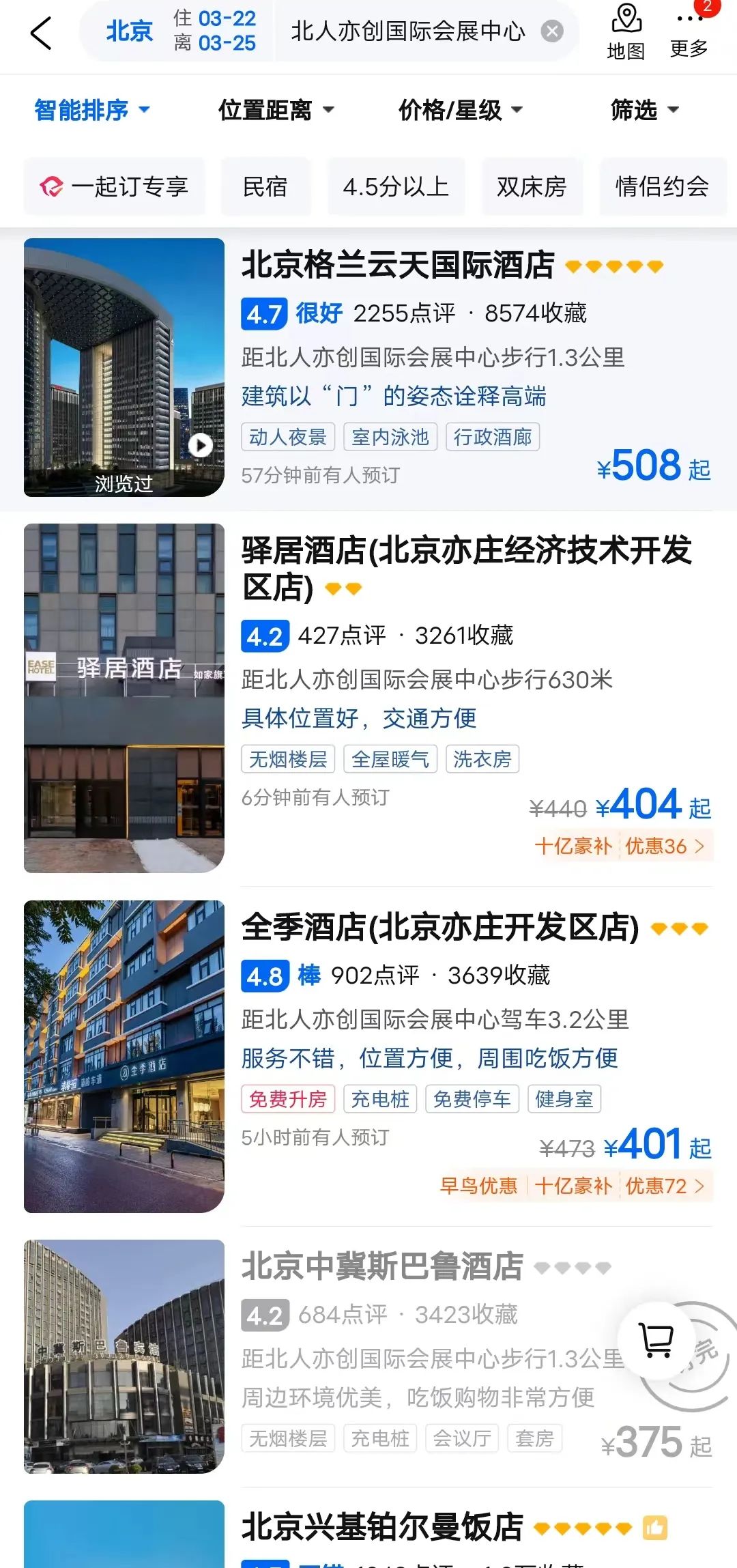737x1568 pixels.
Task: Edit the check-in dates 03-22 to 03-25
Action: 215,31
